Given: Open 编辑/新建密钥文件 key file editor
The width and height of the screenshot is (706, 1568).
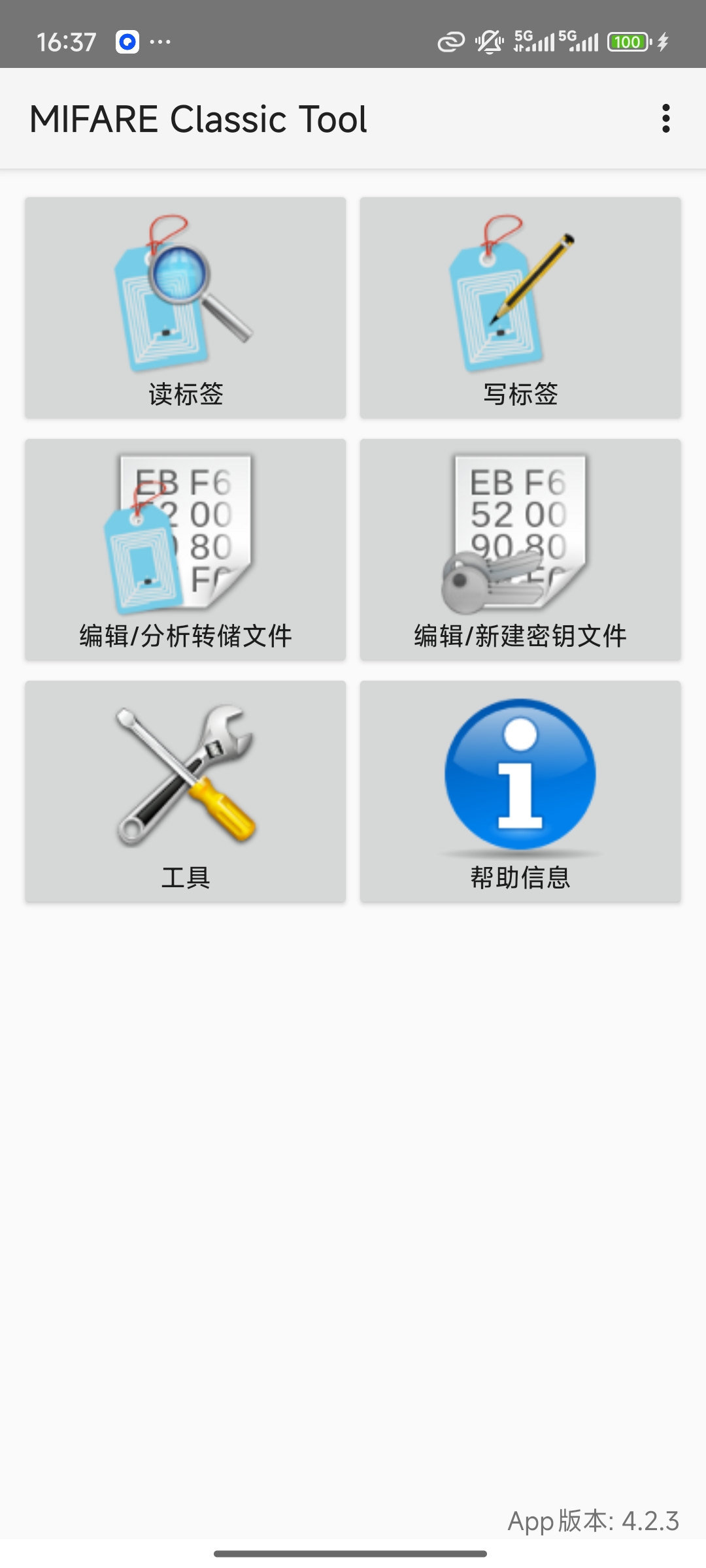Looking at the screenshot, I should coord(520,549).
